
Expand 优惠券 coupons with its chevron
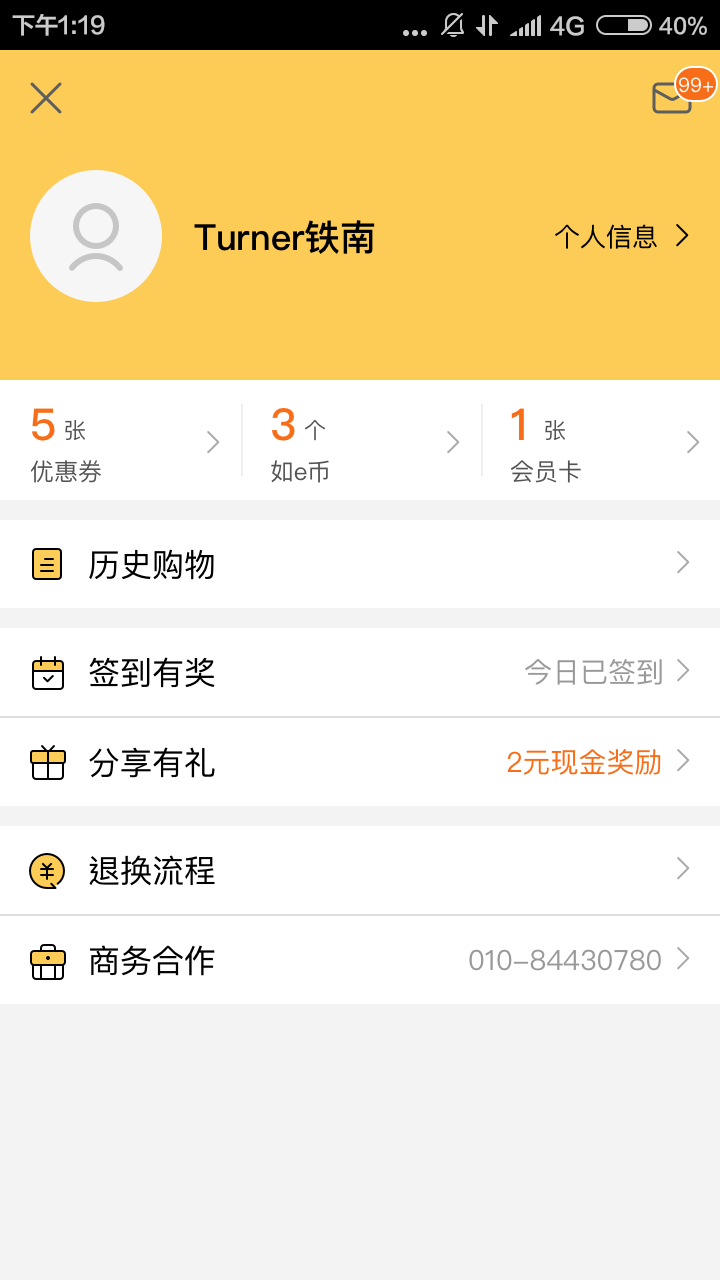[x=213, y=441]
